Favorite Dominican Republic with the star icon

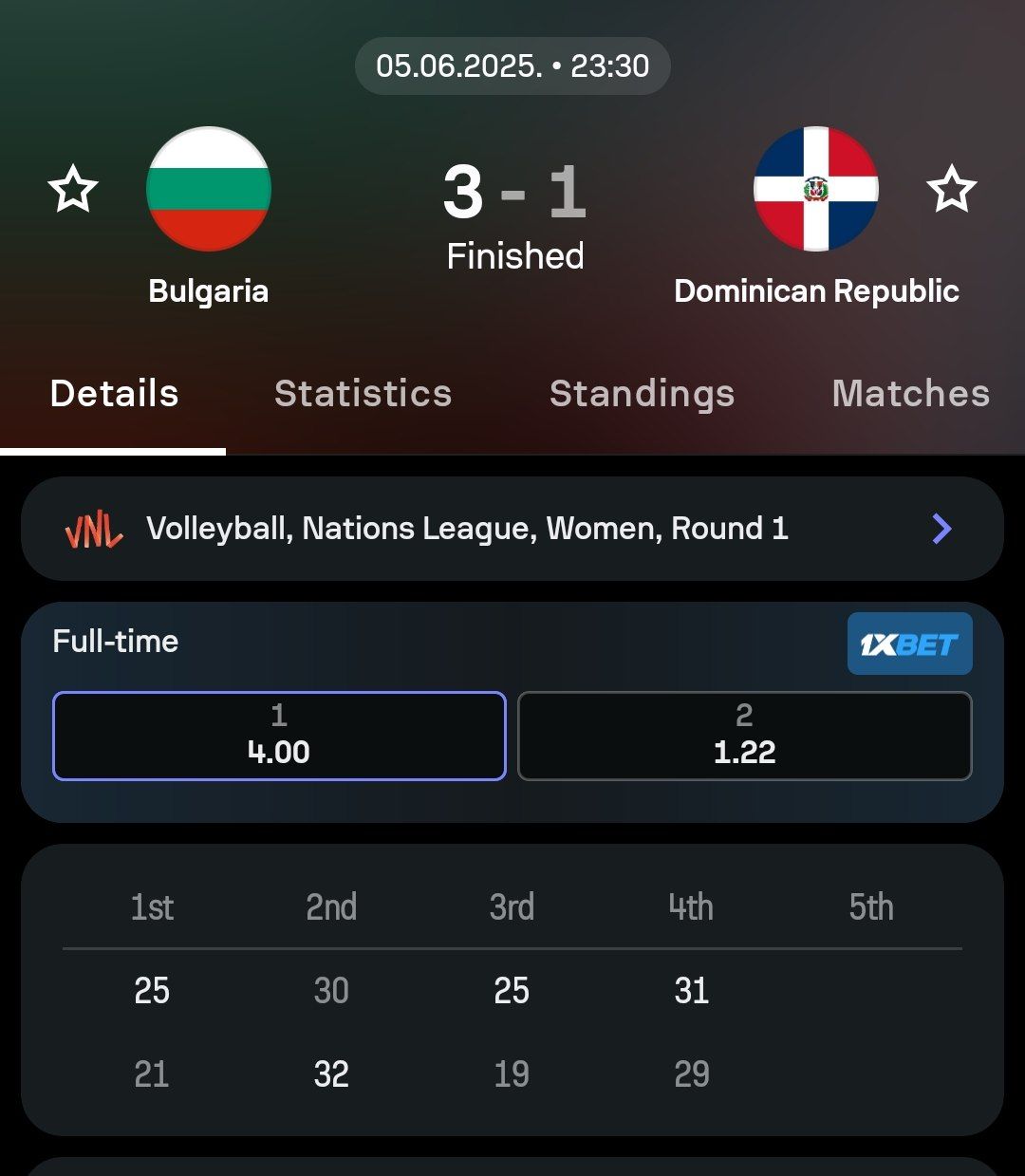pyautogui.click(x=951, y=189)
